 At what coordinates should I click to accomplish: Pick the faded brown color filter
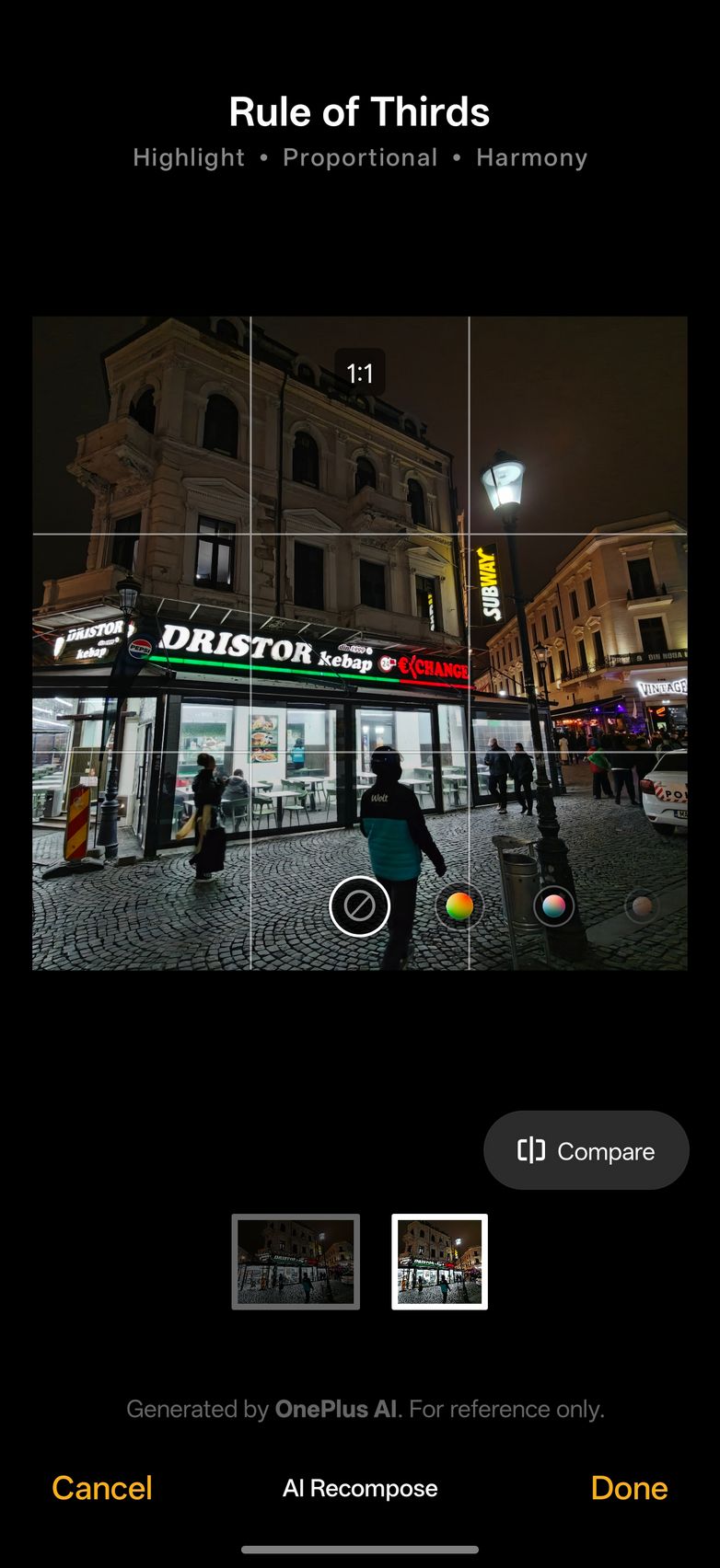642,906
